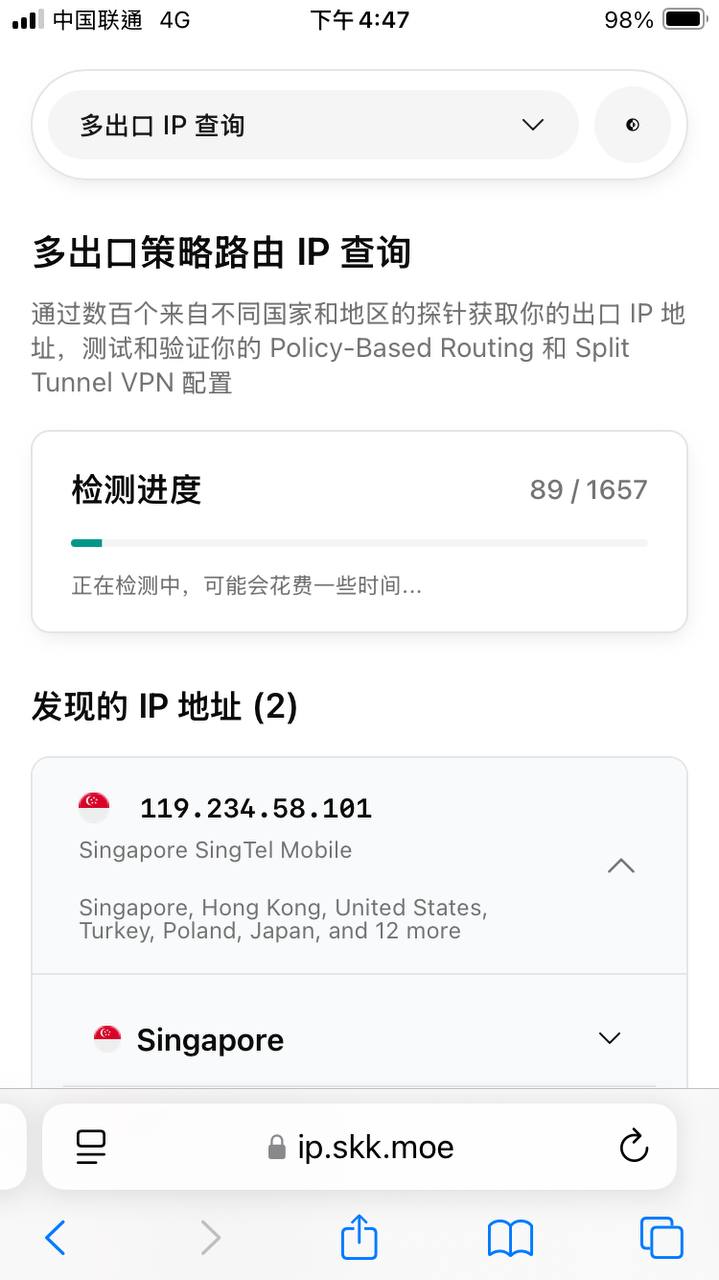Expand the Singapore probe row
The height and width of the screenshot is (1280, 719).
pyautogui.click(x=609, y=1039)
